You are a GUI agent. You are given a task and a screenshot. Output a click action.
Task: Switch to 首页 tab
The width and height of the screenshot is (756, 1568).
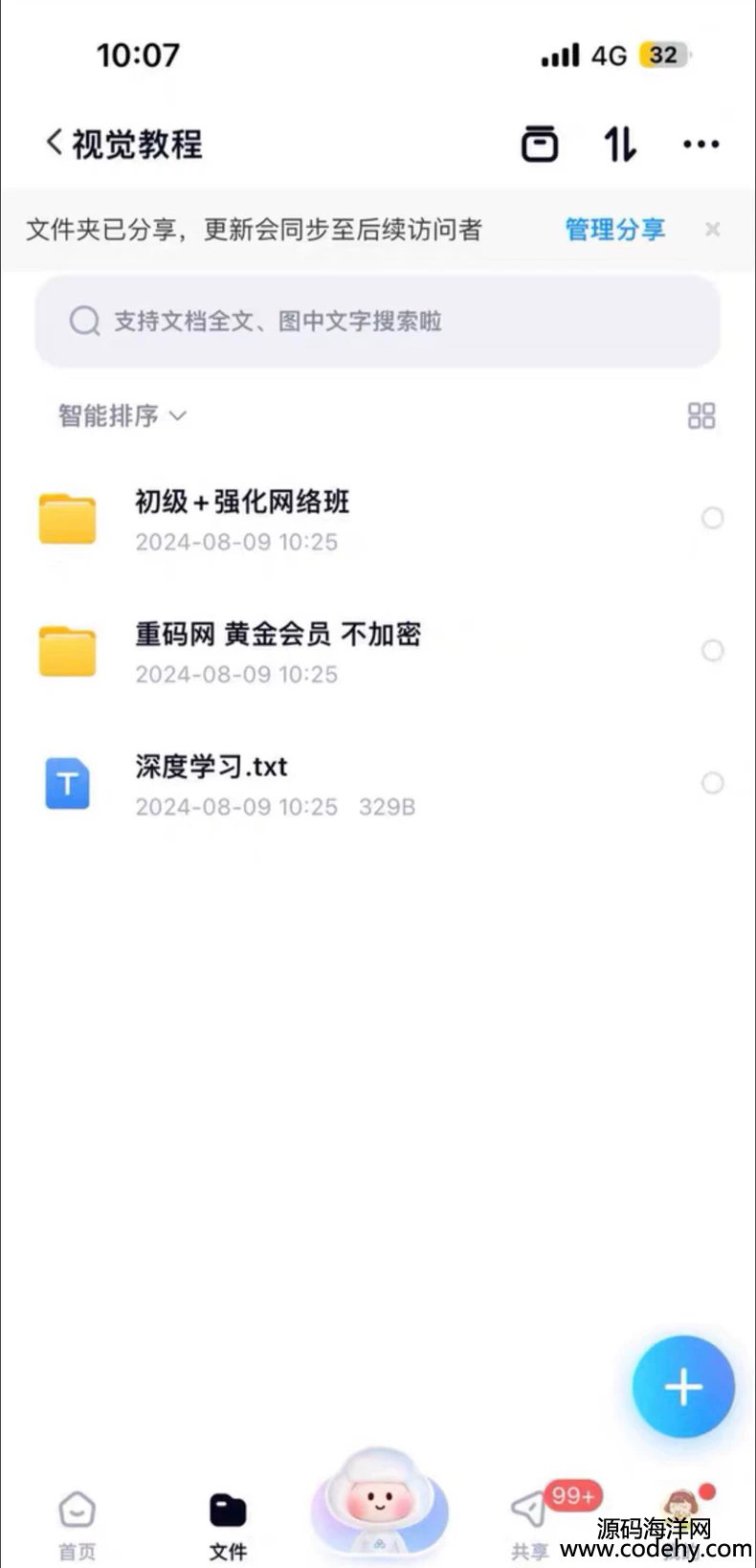tap(77, 1524)
